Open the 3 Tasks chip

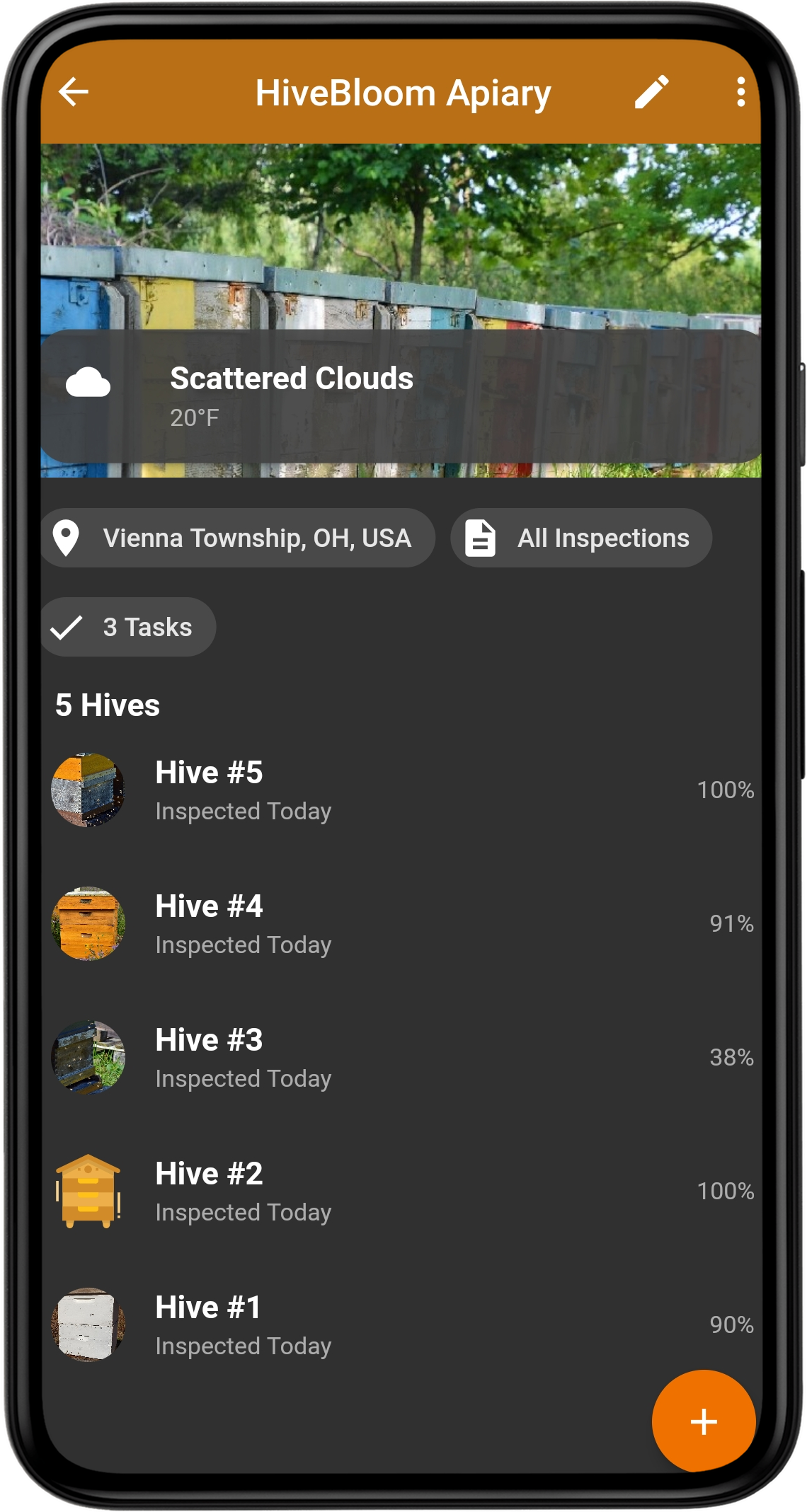tap(128, 627)
